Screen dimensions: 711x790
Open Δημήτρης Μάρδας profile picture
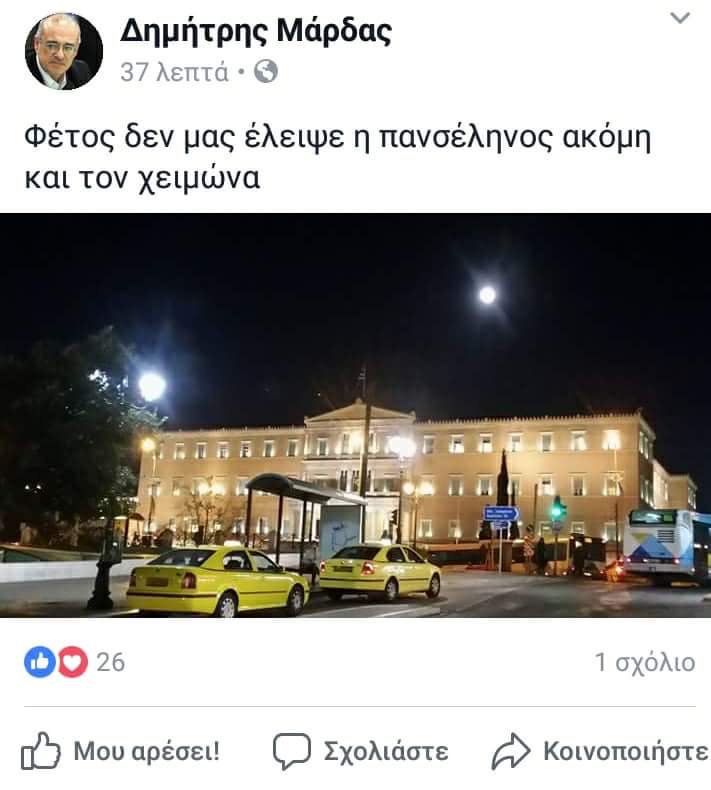pos(64,52)
